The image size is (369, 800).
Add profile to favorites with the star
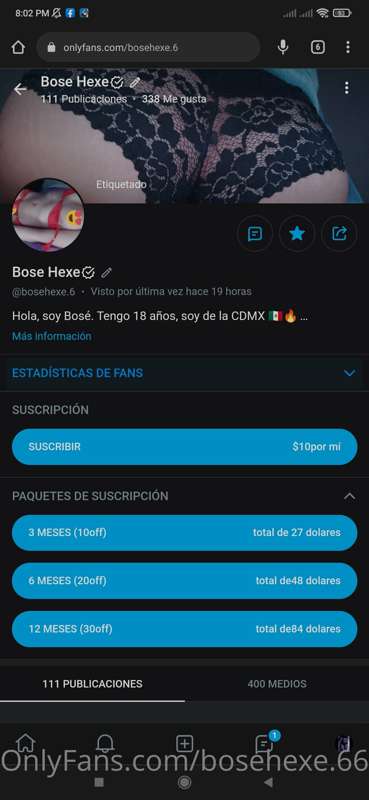click(297, 234)
